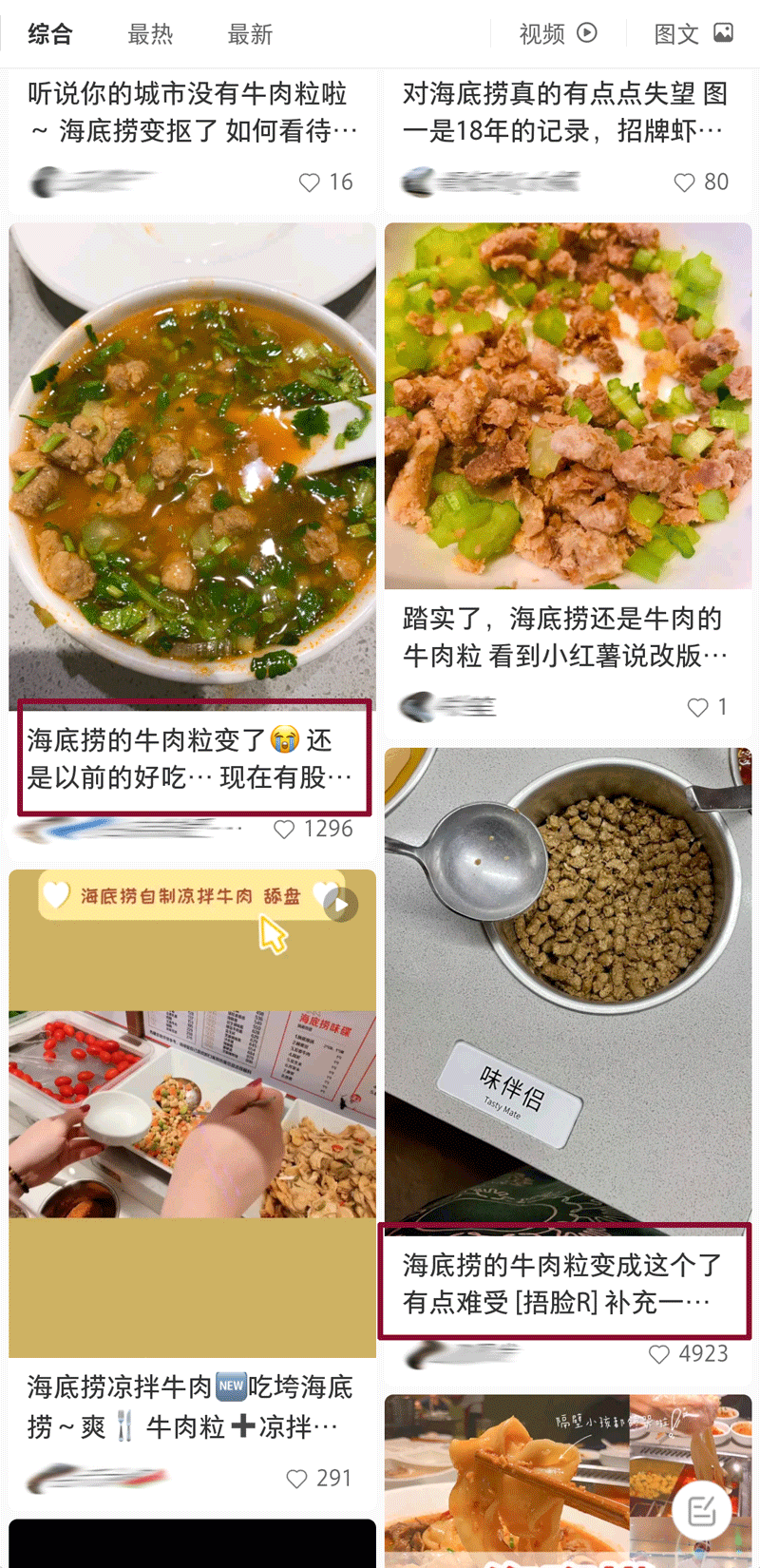This screenshot has height=1568, width=760.
Task: Switch to the 最新 tab
Action: pos(250,34)
